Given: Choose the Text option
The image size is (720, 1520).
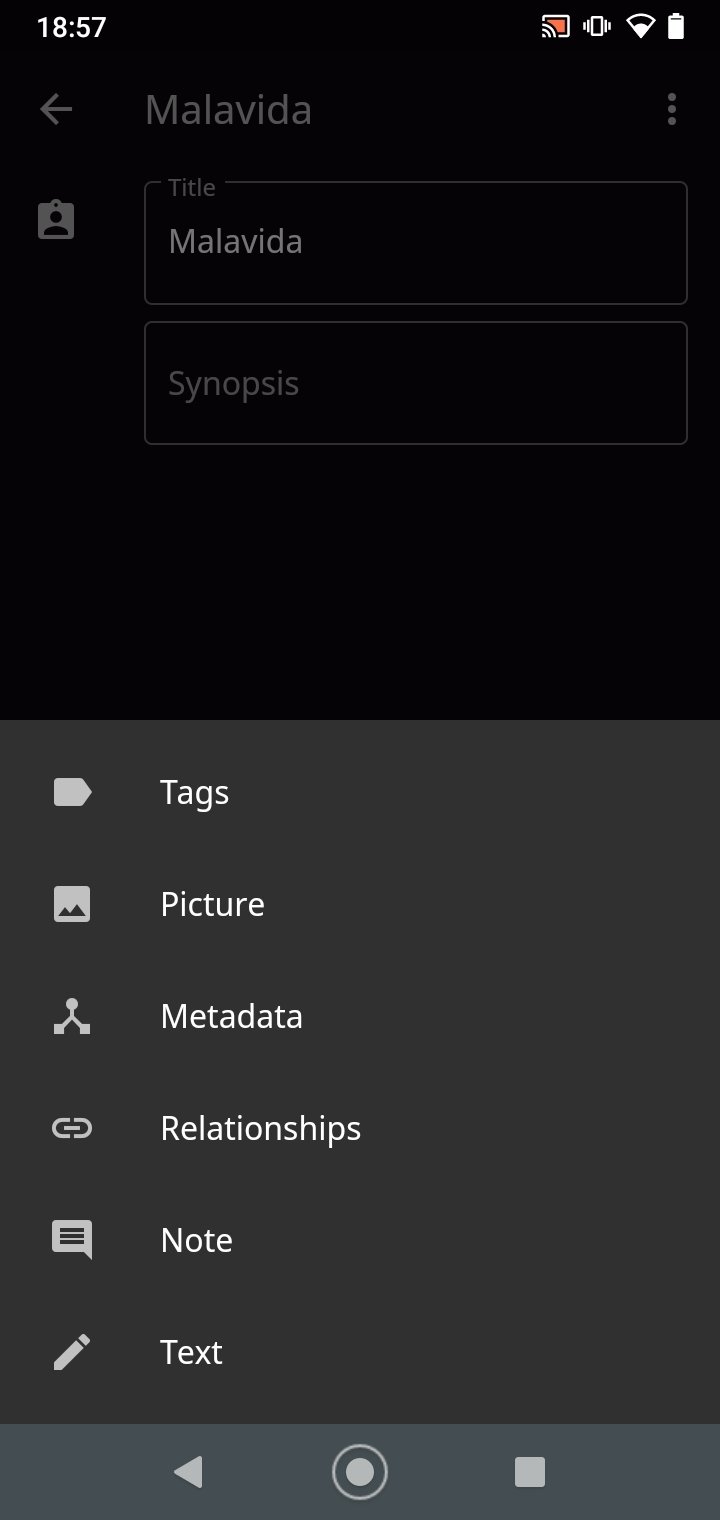Looking at the screenshot, I should click(360, 1352).
